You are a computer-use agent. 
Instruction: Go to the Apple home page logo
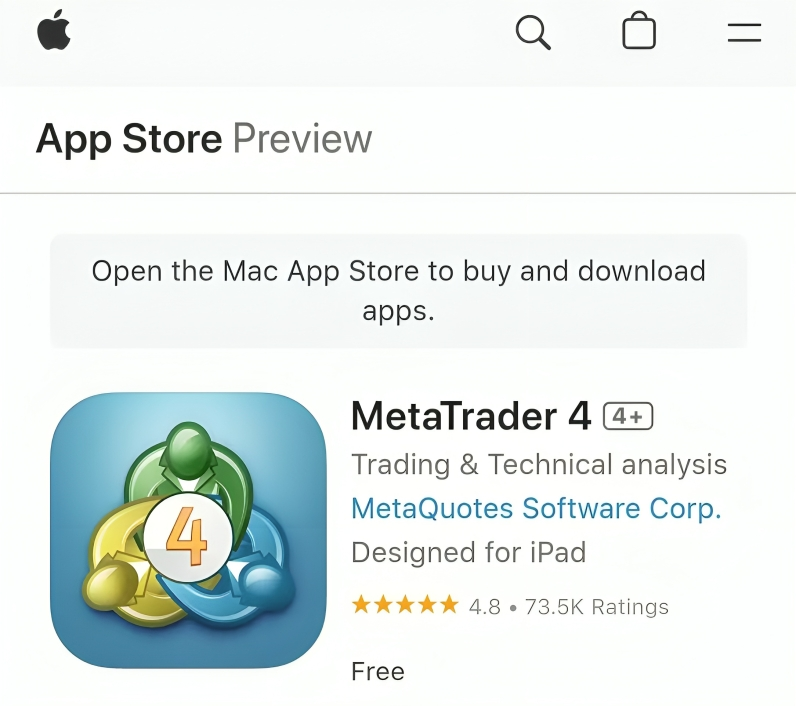[x=54, y=32]
